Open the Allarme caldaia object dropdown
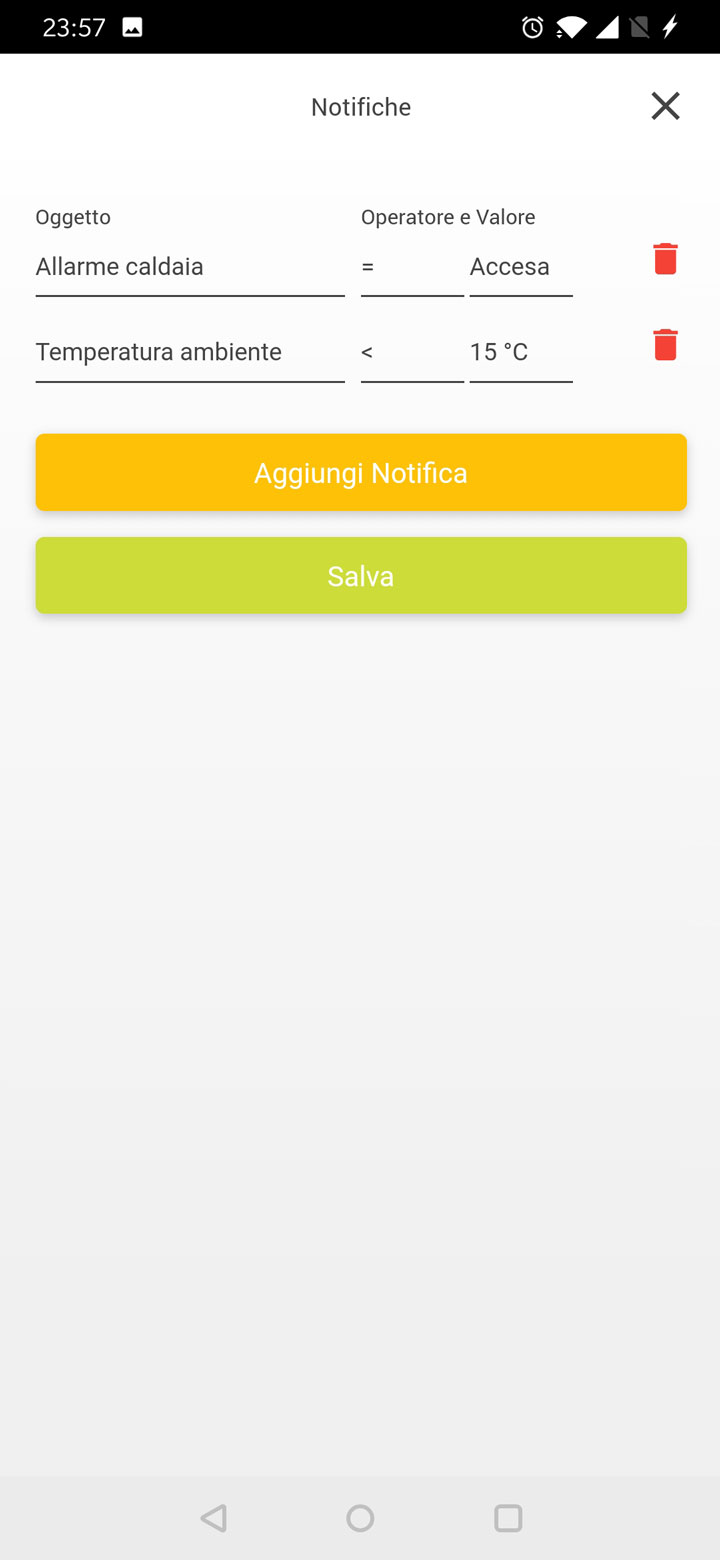The image size is (720, 1560). click(190, 267)
